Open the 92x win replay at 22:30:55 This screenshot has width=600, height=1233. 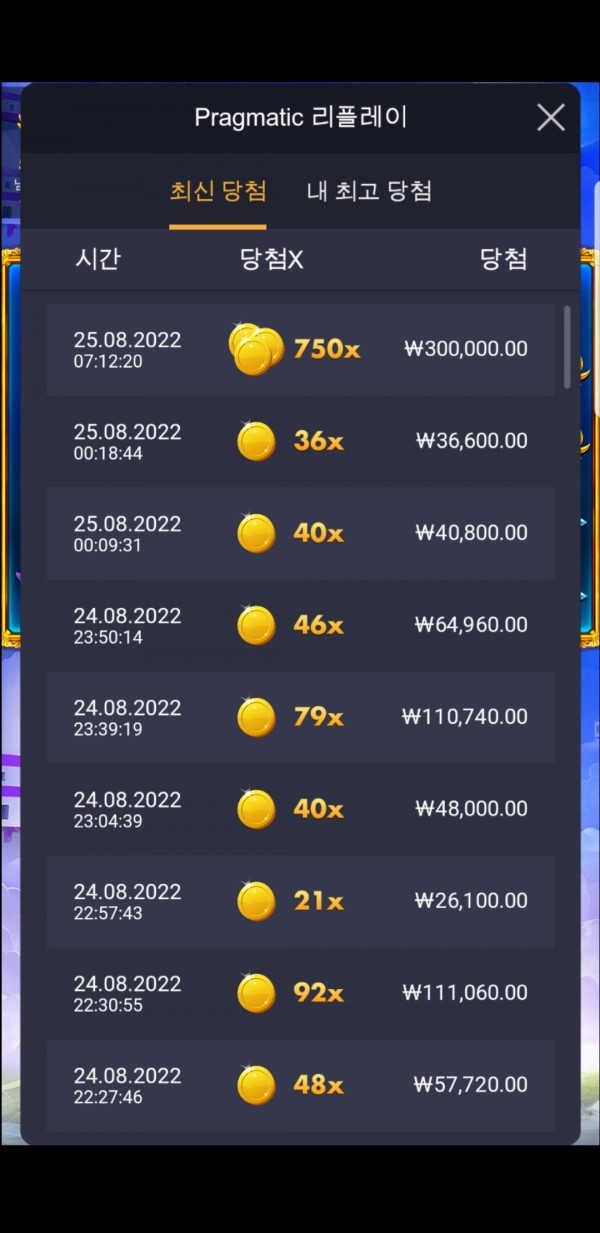(300, 993)
